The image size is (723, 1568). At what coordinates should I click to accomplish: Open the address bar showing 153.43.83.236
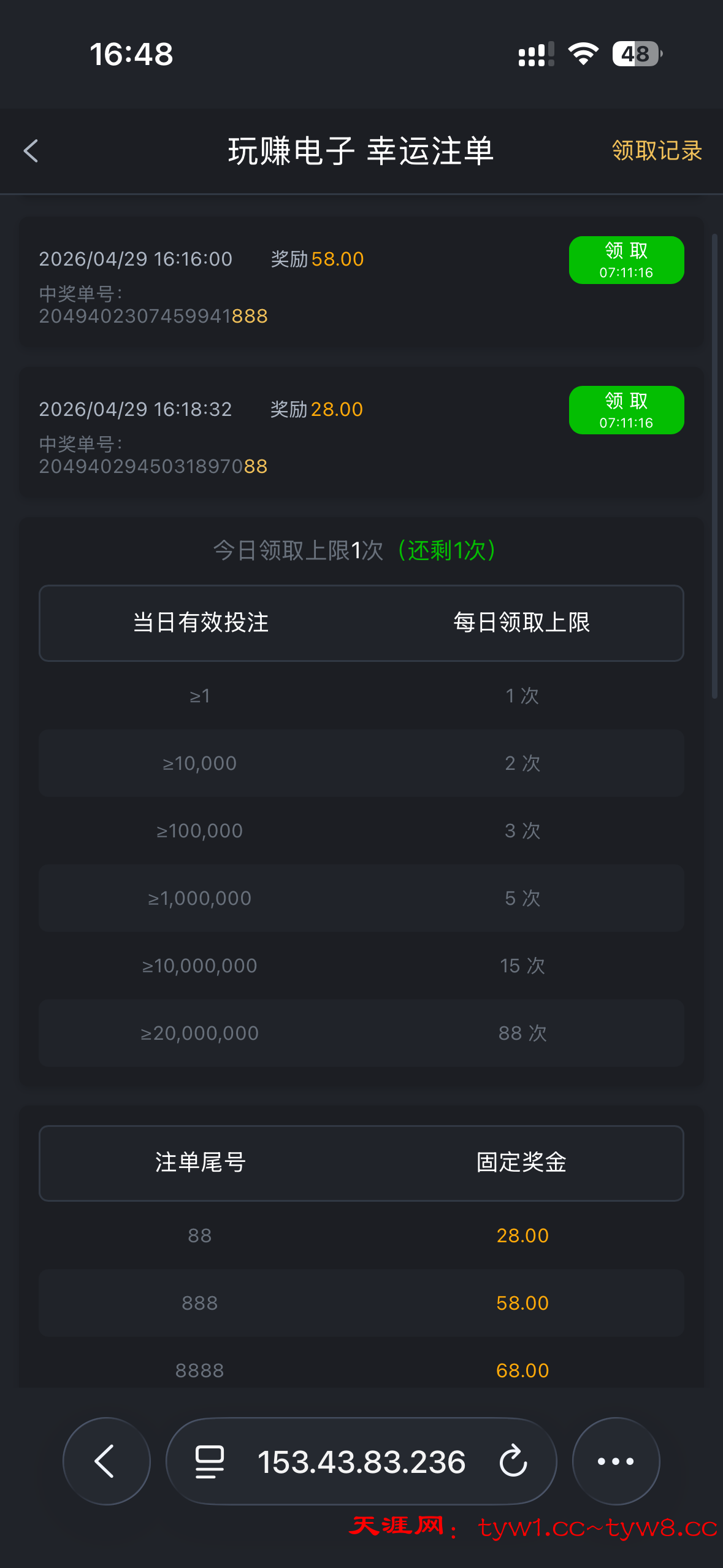(361, 1462)
